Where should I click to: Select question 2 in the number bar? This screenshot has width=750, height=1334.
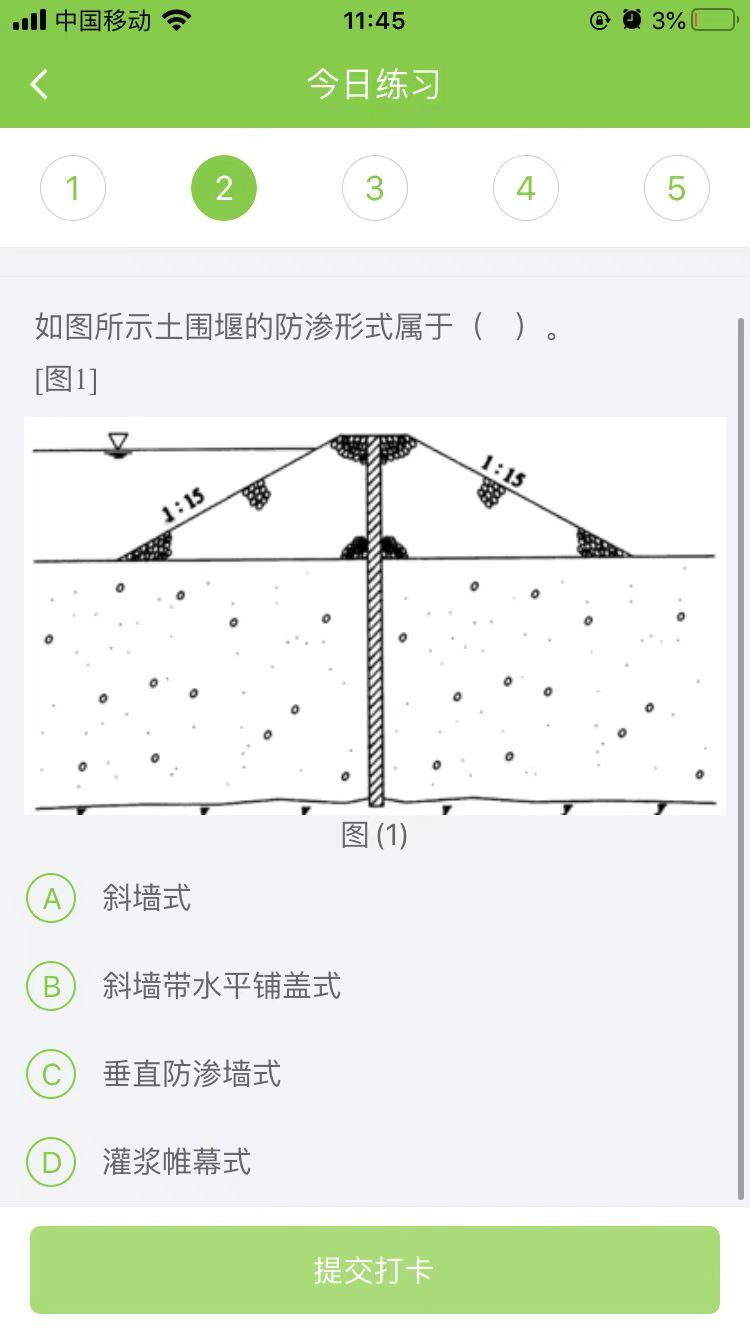click(x=224, y=188)
